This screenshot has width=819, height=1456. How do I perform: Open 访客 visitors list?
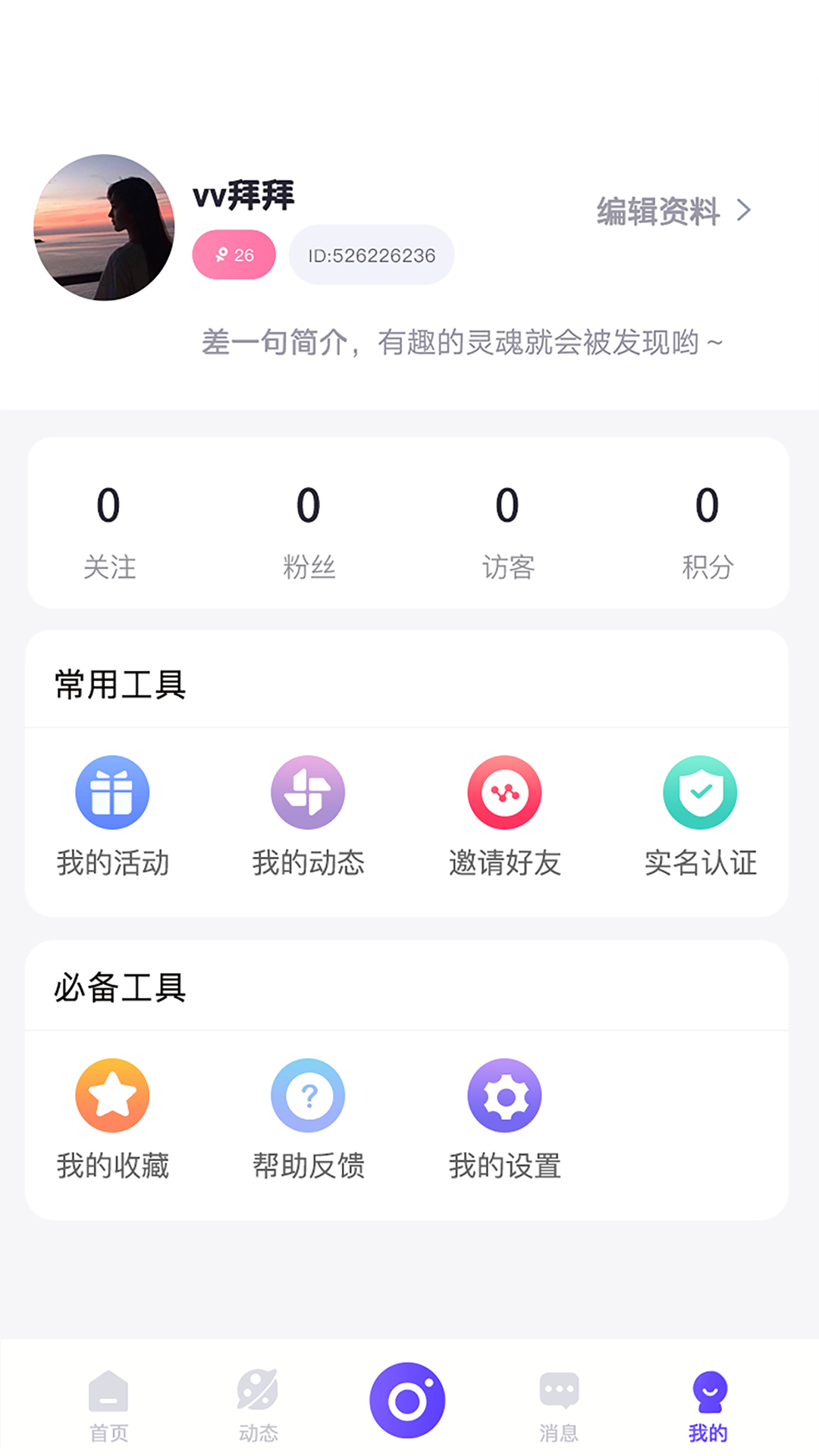[x=507, y=531]
